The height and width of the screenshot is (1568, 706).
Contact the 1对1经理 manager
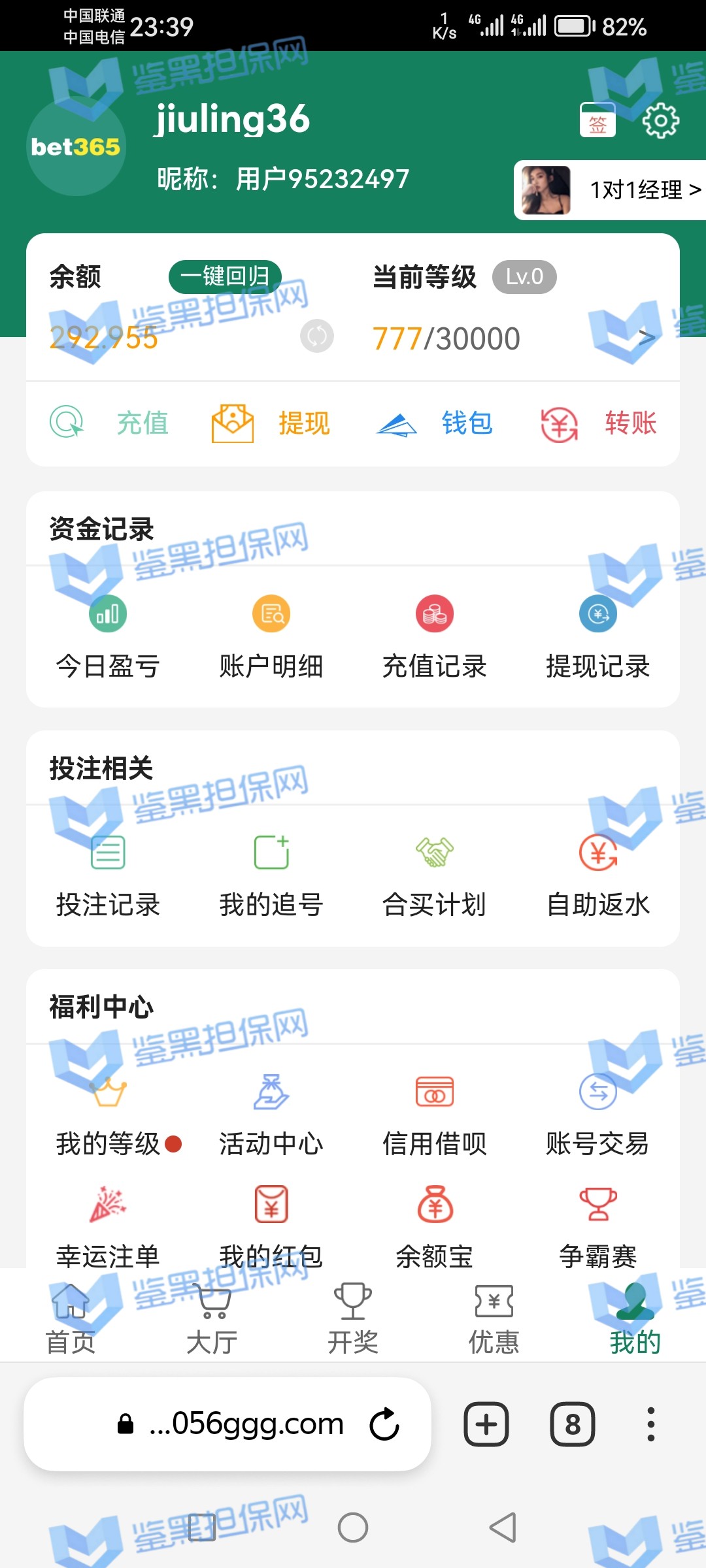[611, 190]
